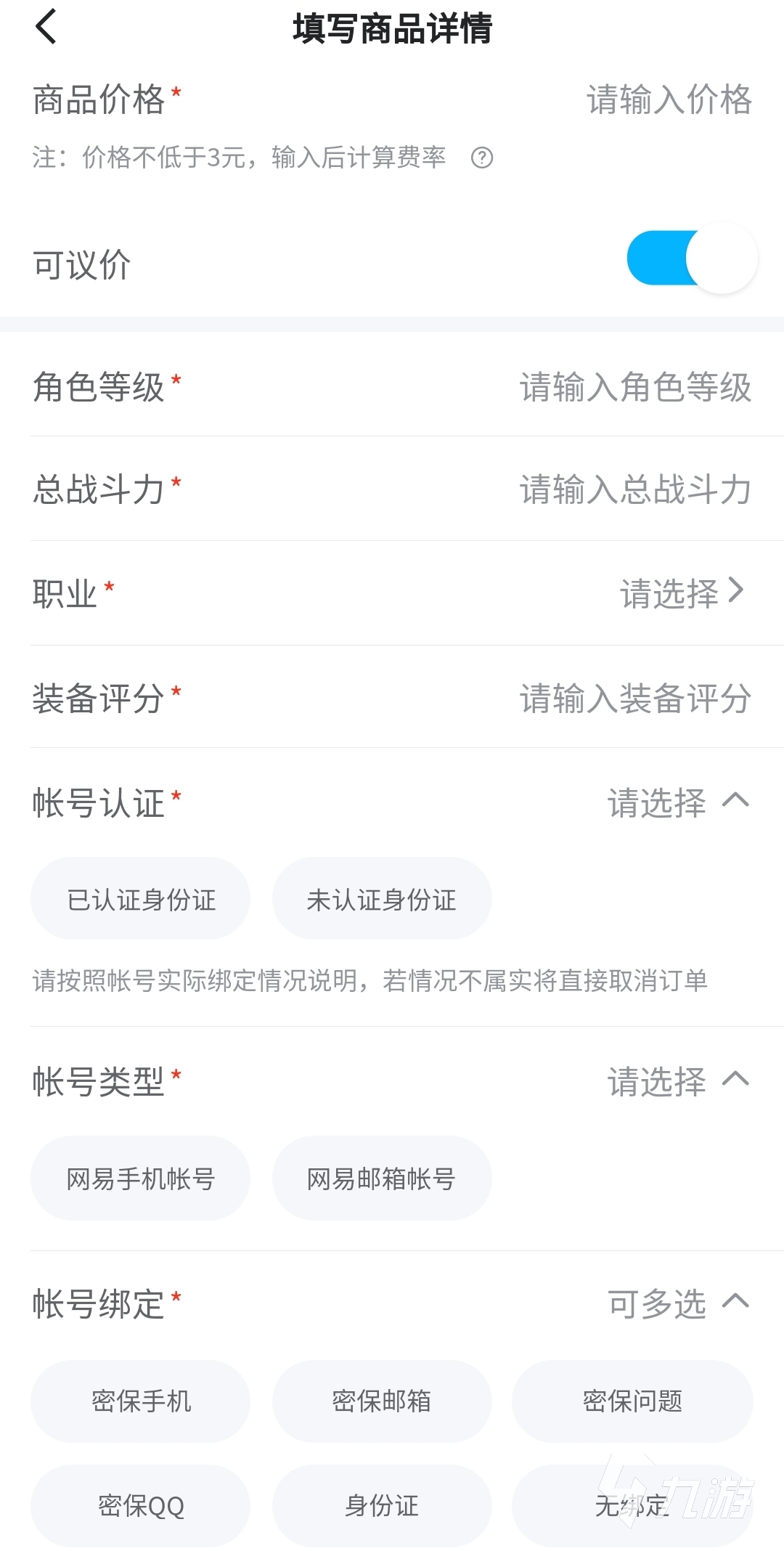Focus the 角色等级 input field
784x1551 pixels.
(x=634, y=387)
